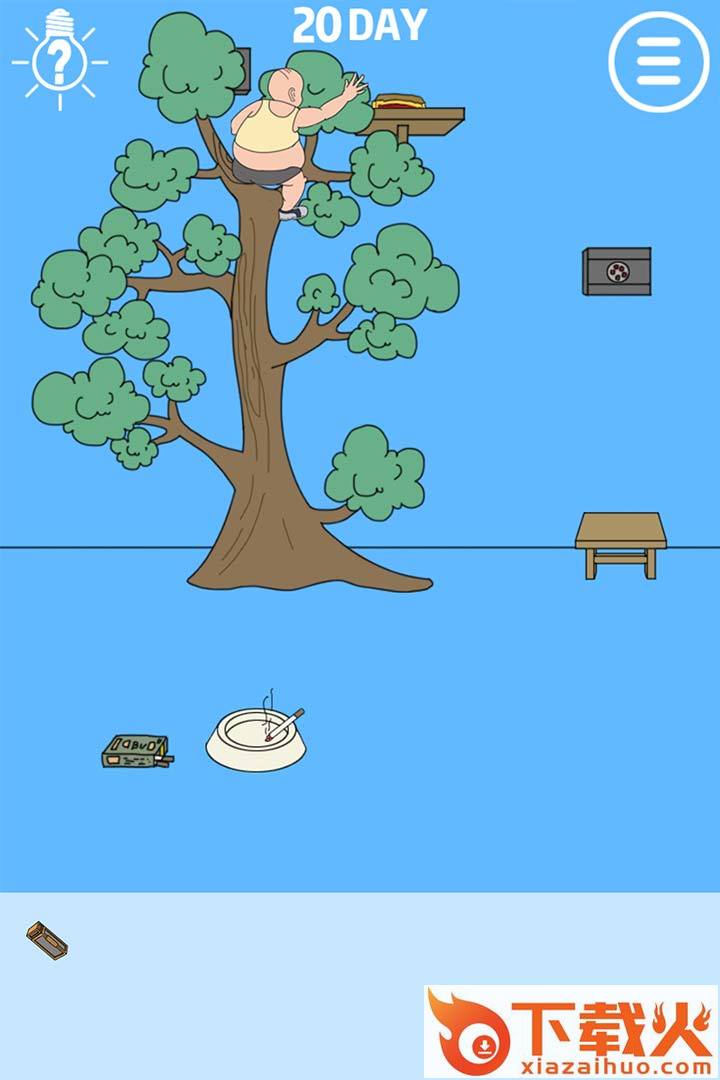This screenshot has width=720, height=1080.
Task: Select the matchbox in the inventory
Action: pos(47,940)
